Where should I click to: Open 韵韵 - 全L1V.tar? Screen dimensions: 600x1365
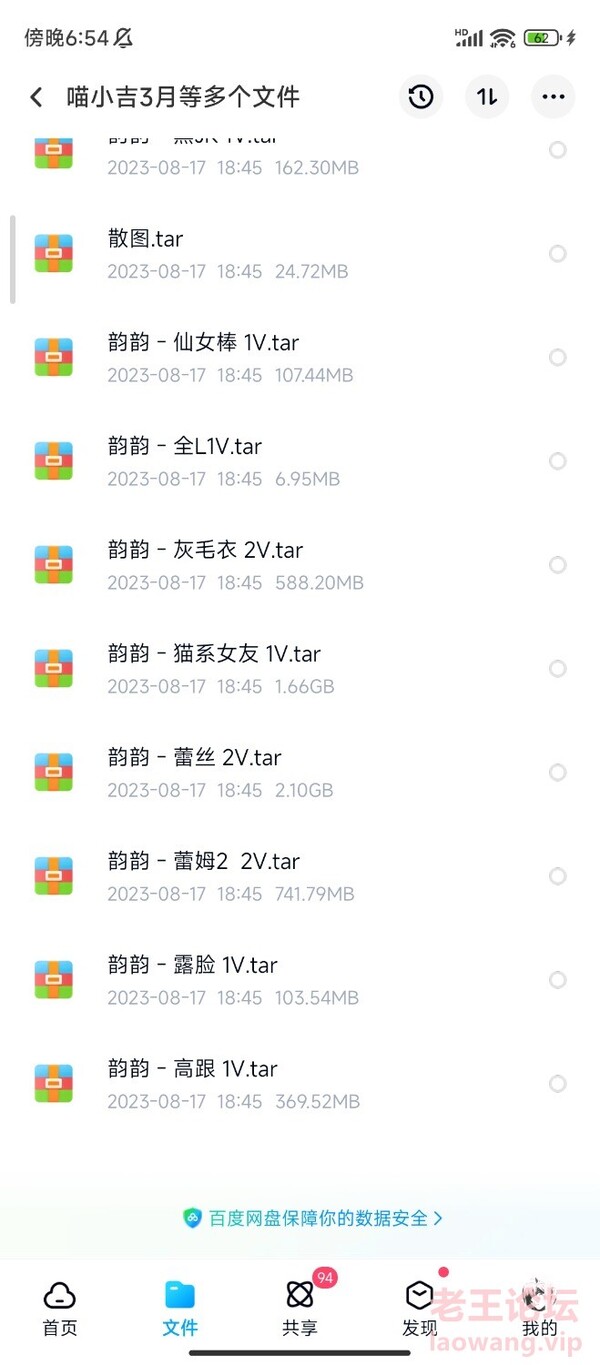pyautogui.click(x=300, y=461)
